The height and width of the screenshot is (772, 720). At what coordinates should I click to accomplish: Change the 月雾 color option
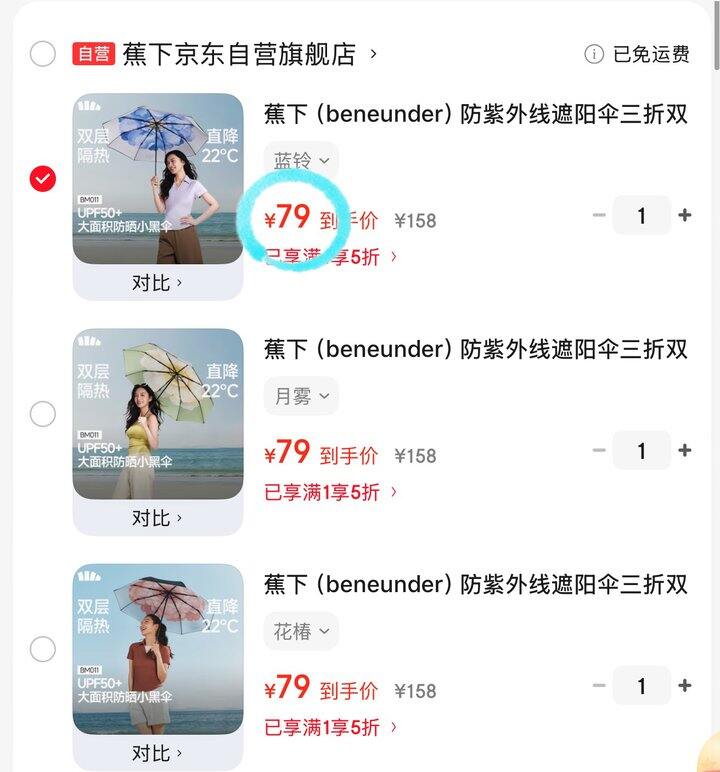301,396
